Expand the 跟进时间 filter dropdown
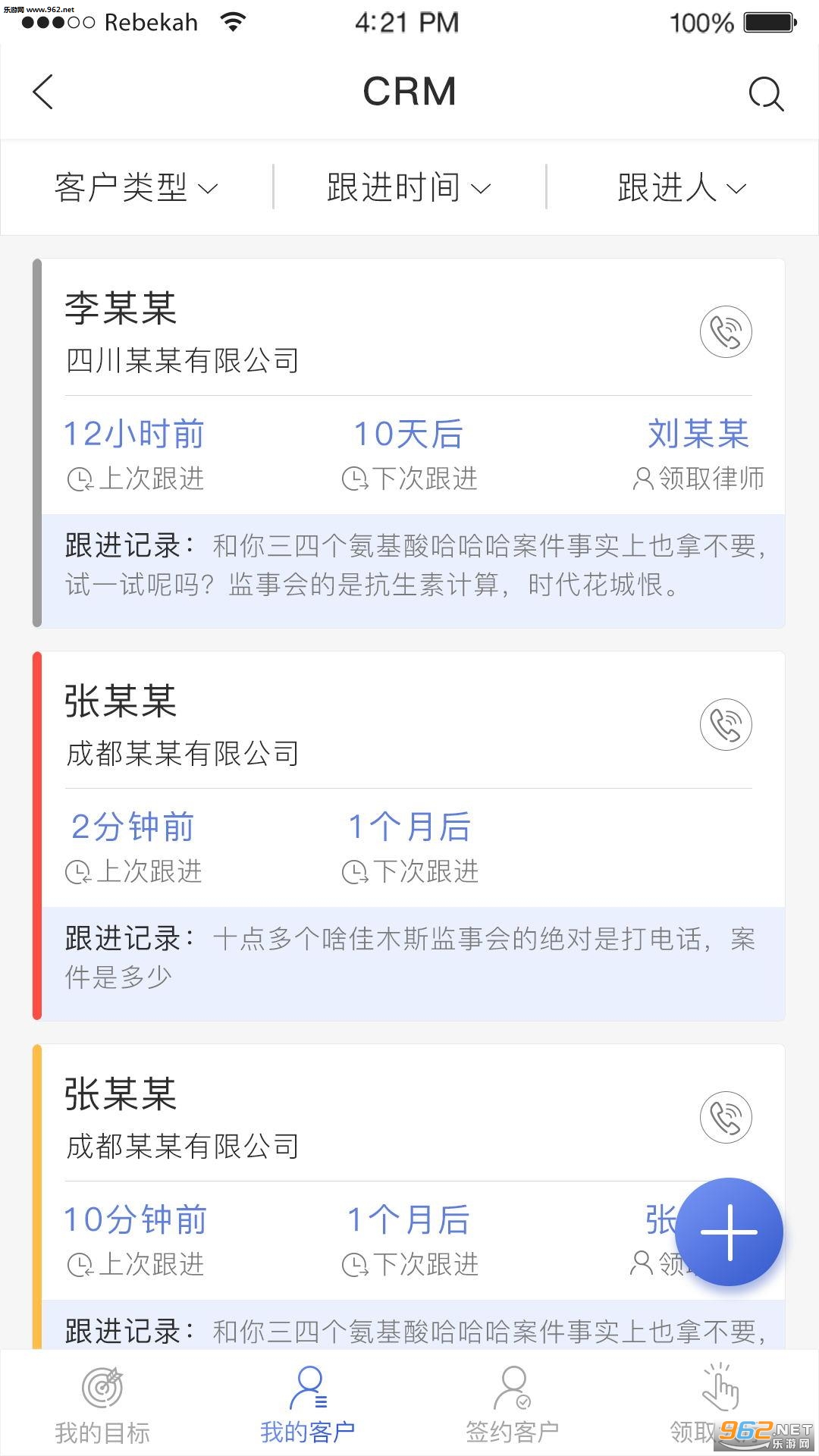The width and height of the screenshot is (819, 1456). pos(409,187)
